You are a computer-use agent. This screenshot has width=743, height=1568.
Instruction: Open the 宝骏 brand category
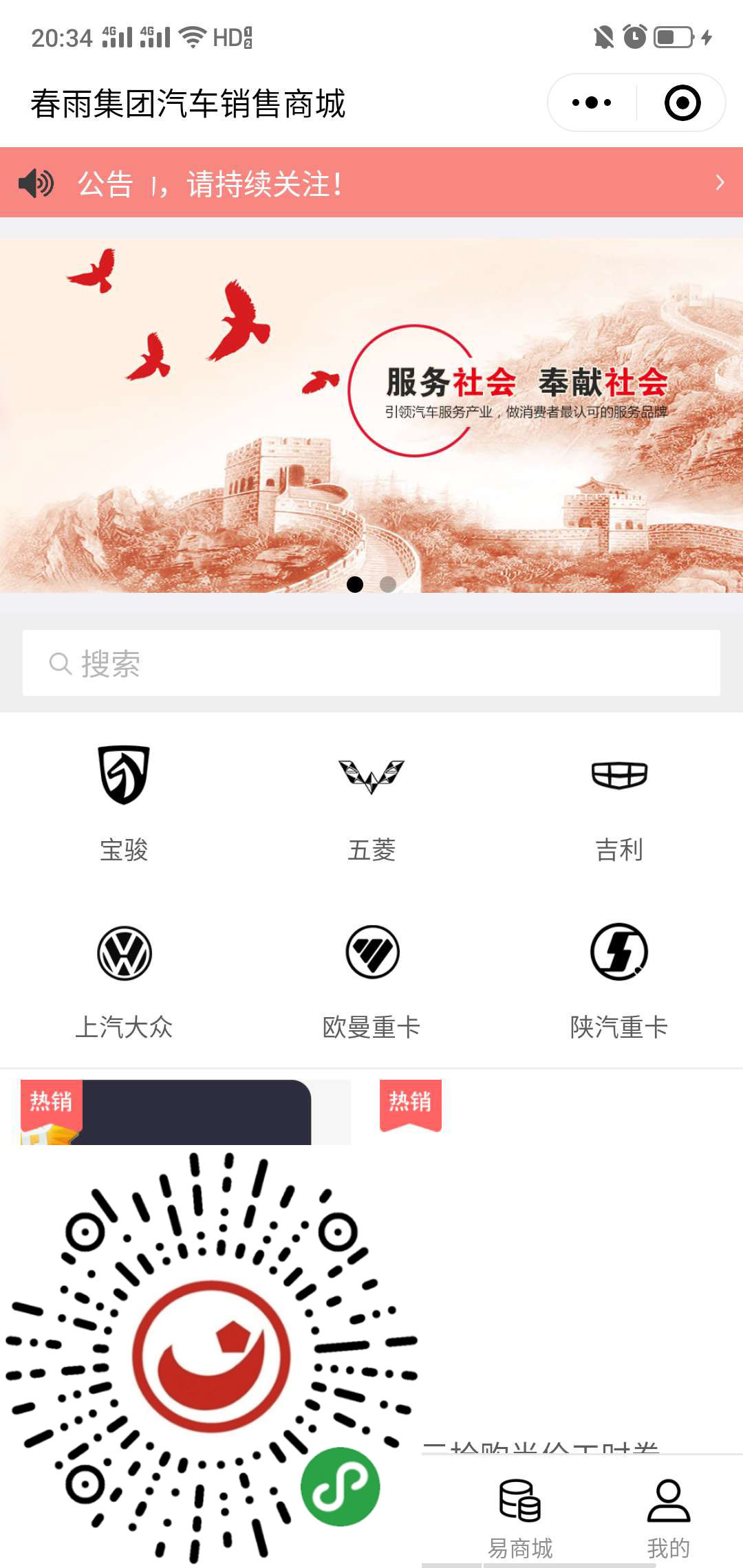click(x=124, y=801)
